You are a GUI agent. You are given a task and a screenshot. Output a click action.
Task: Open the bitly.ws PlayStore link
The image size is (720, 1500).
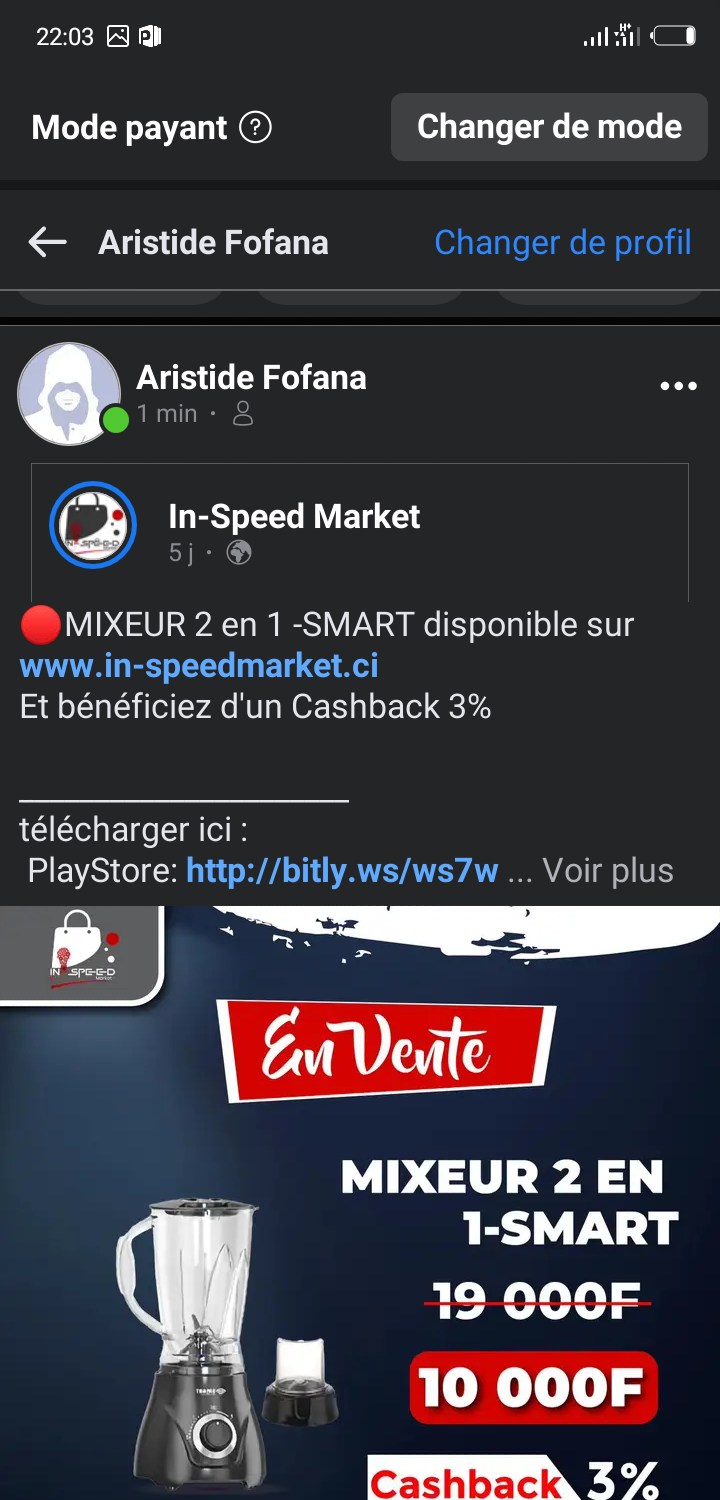(342, 871)
